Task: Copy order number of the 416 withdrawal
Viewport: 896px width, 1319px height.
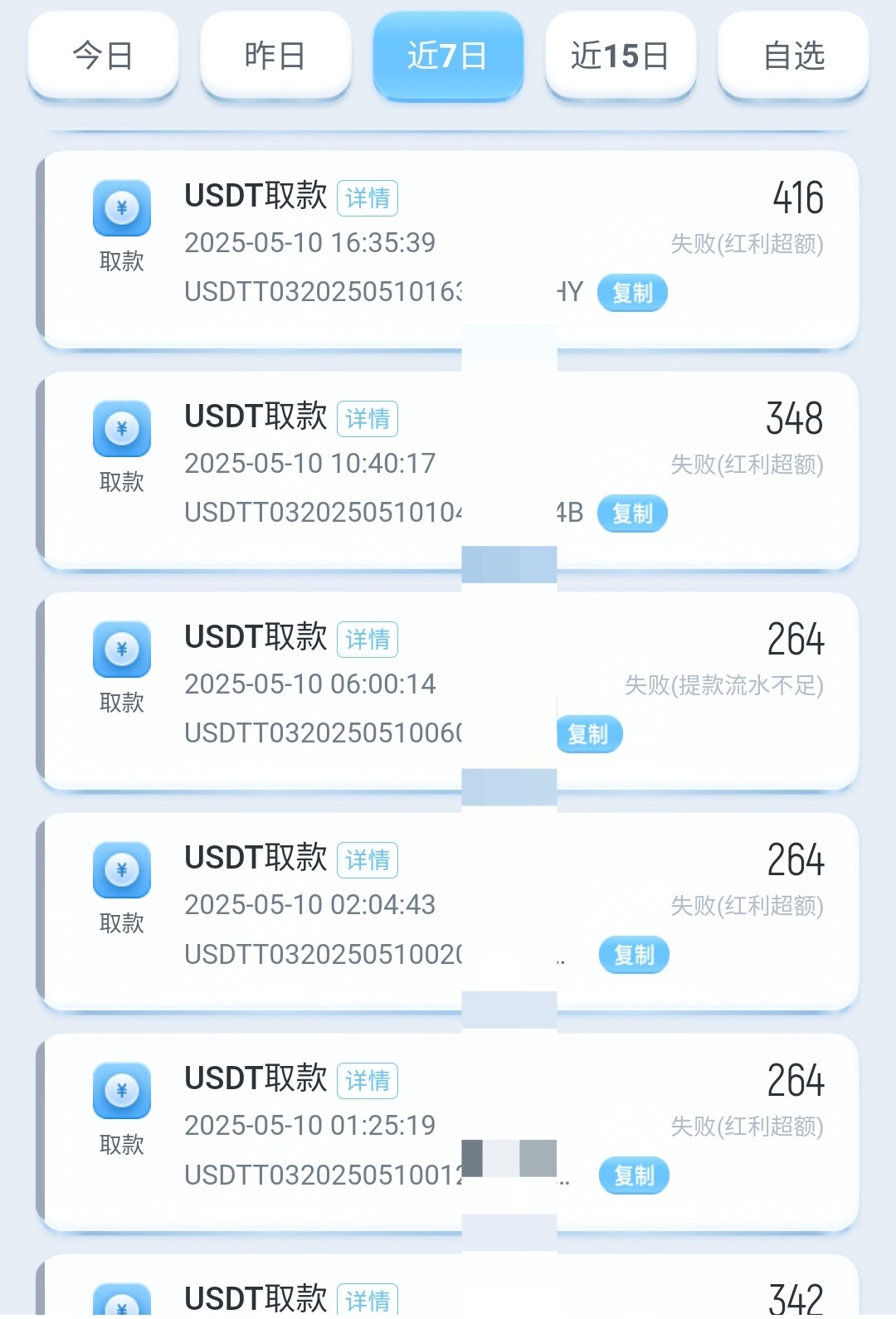Action: point(632,293)
